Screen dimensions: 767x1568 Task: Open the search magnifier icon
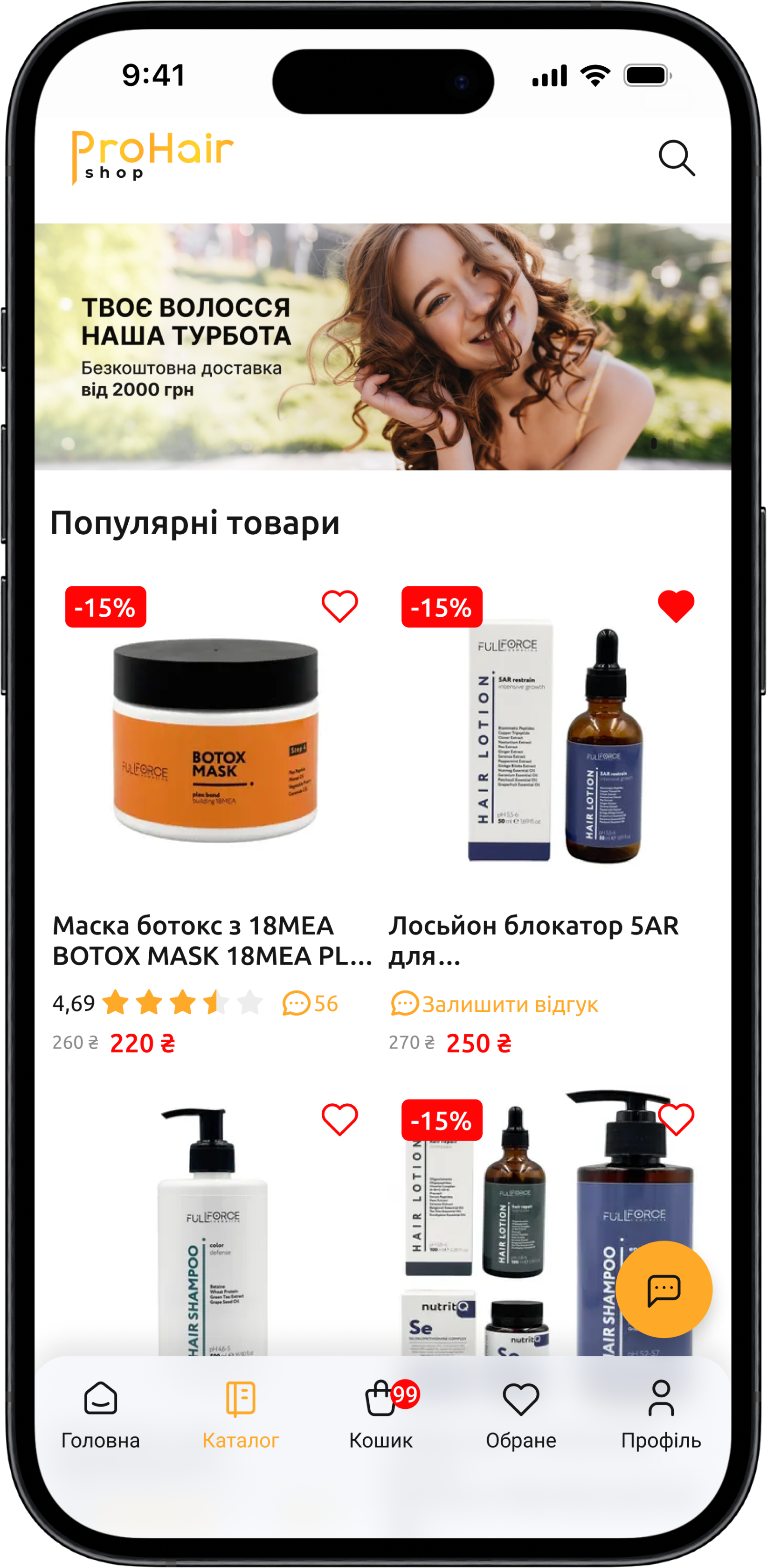[677, 158]
